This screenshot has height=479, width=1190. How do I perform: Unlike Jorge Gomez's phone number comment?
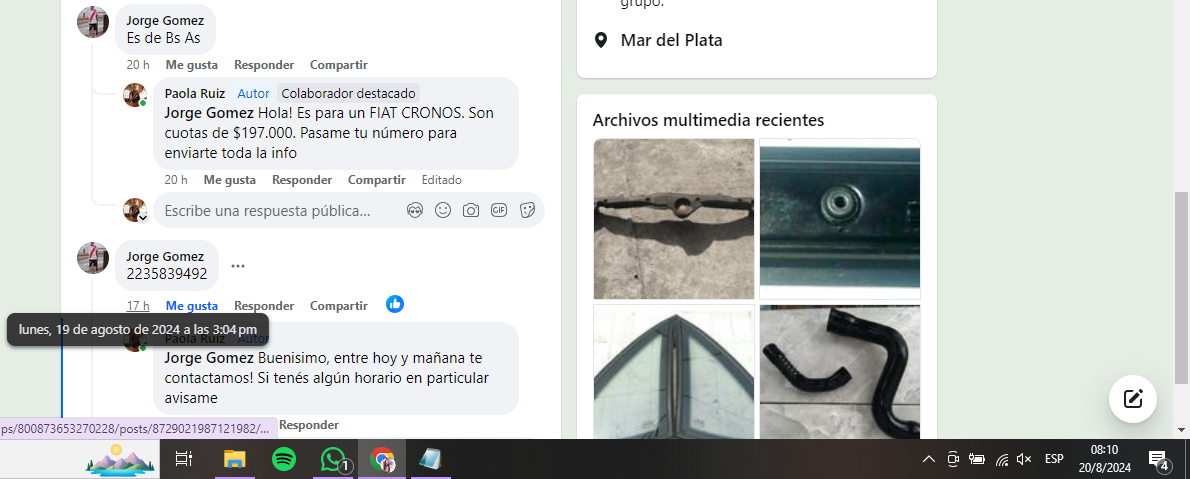[x=191, y=306]
